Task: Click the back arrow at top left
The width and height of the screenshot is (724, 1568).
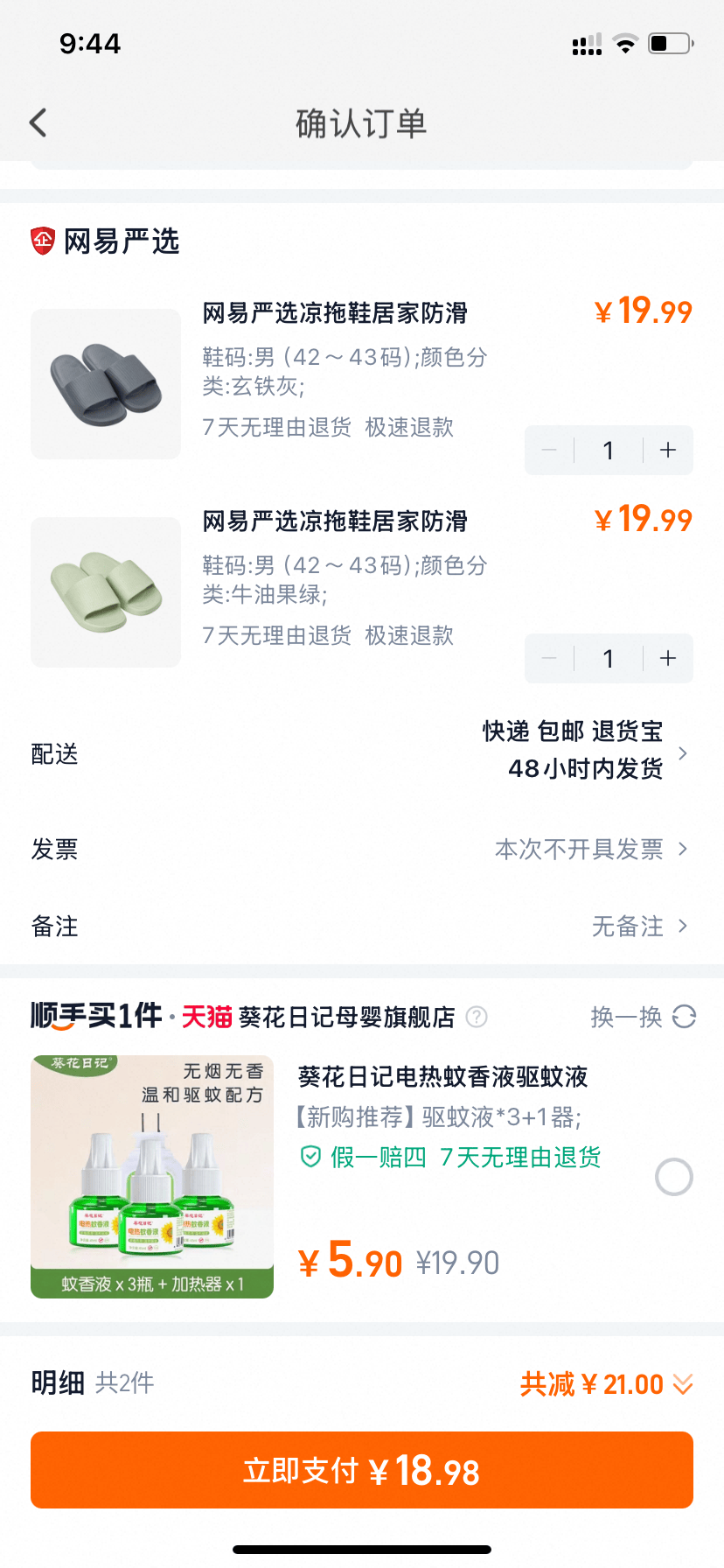Action: click(x=37, y=122)
